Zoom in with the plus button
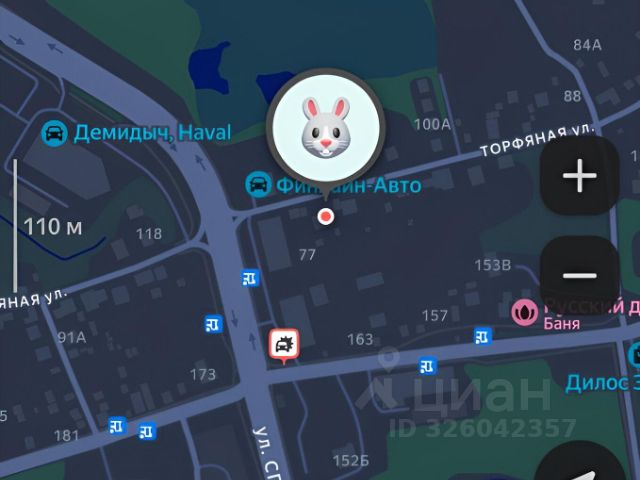640x480 pixels. coord(579,177)
